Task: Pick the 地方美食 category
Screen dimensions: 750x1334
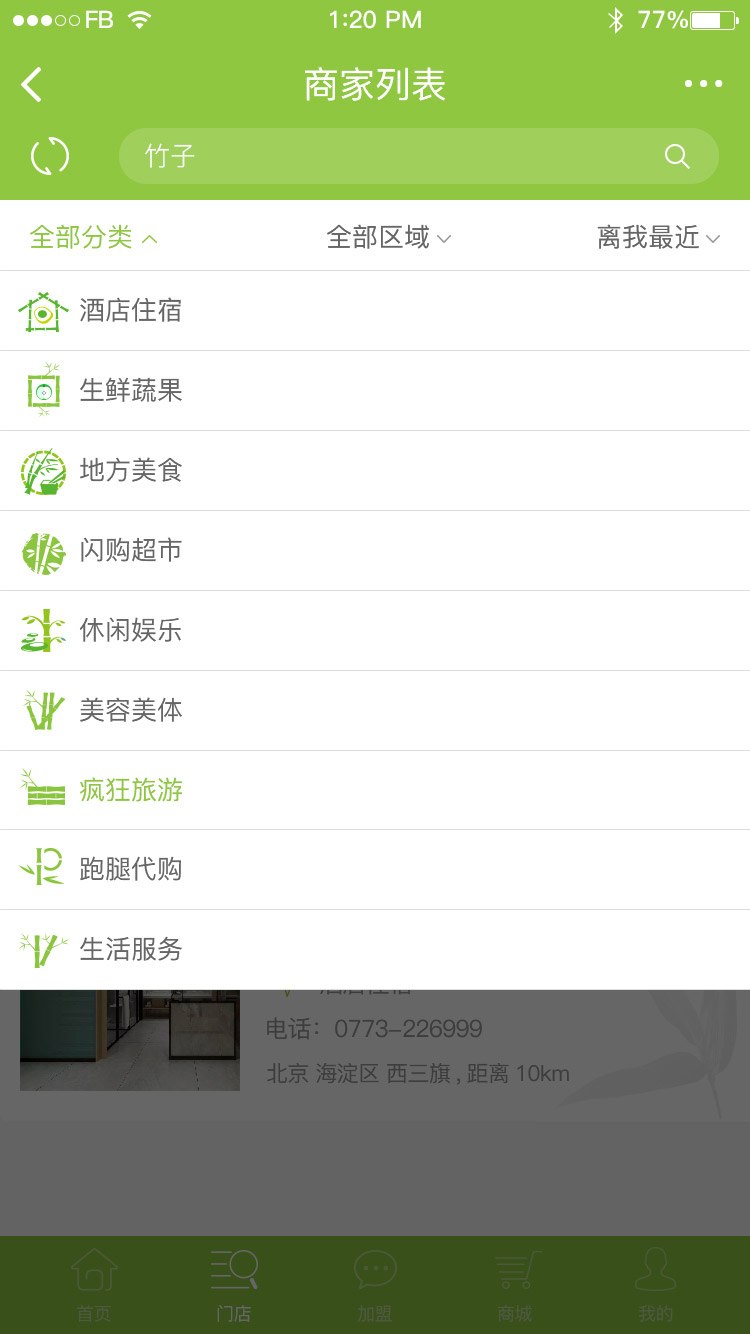Action: pyautogui.click(x=130, y=471)
